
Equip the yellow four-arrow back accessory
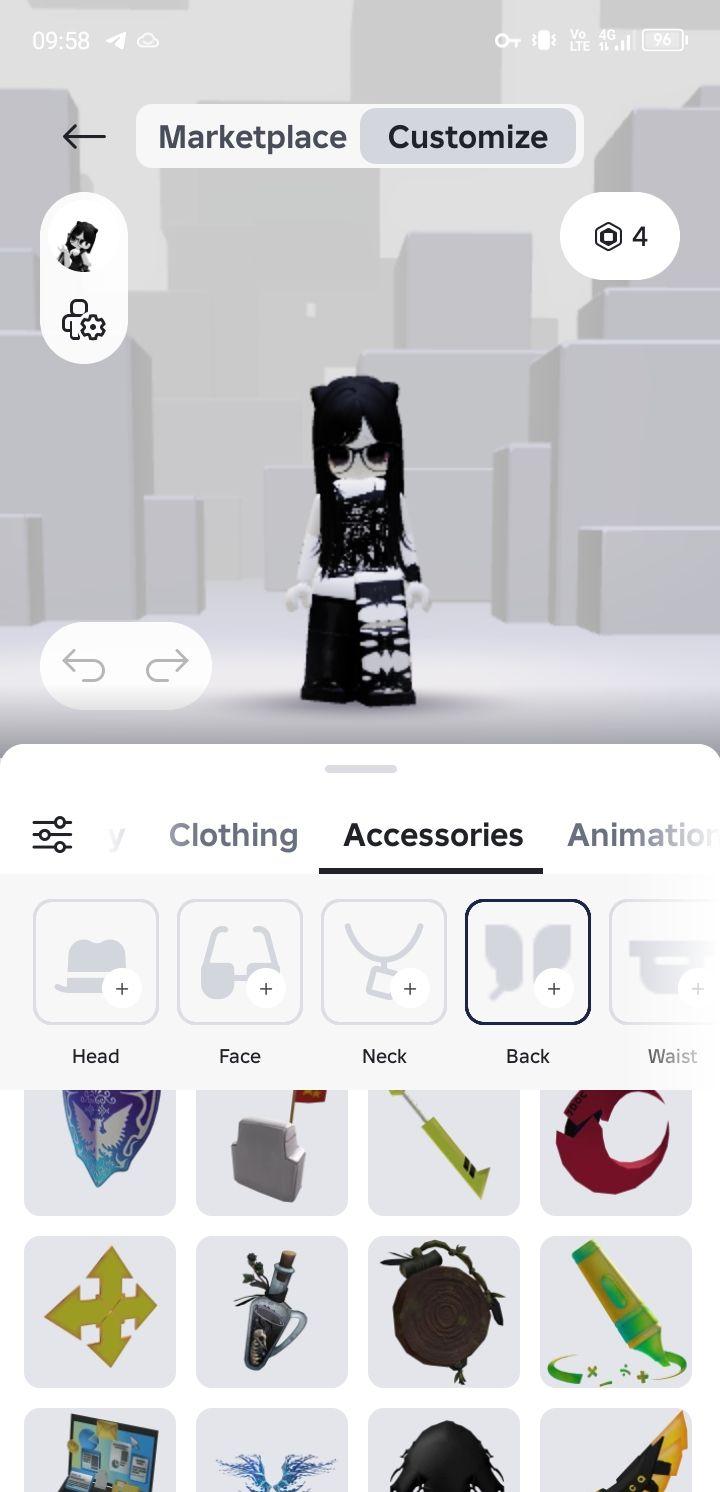pos(100,1311)
